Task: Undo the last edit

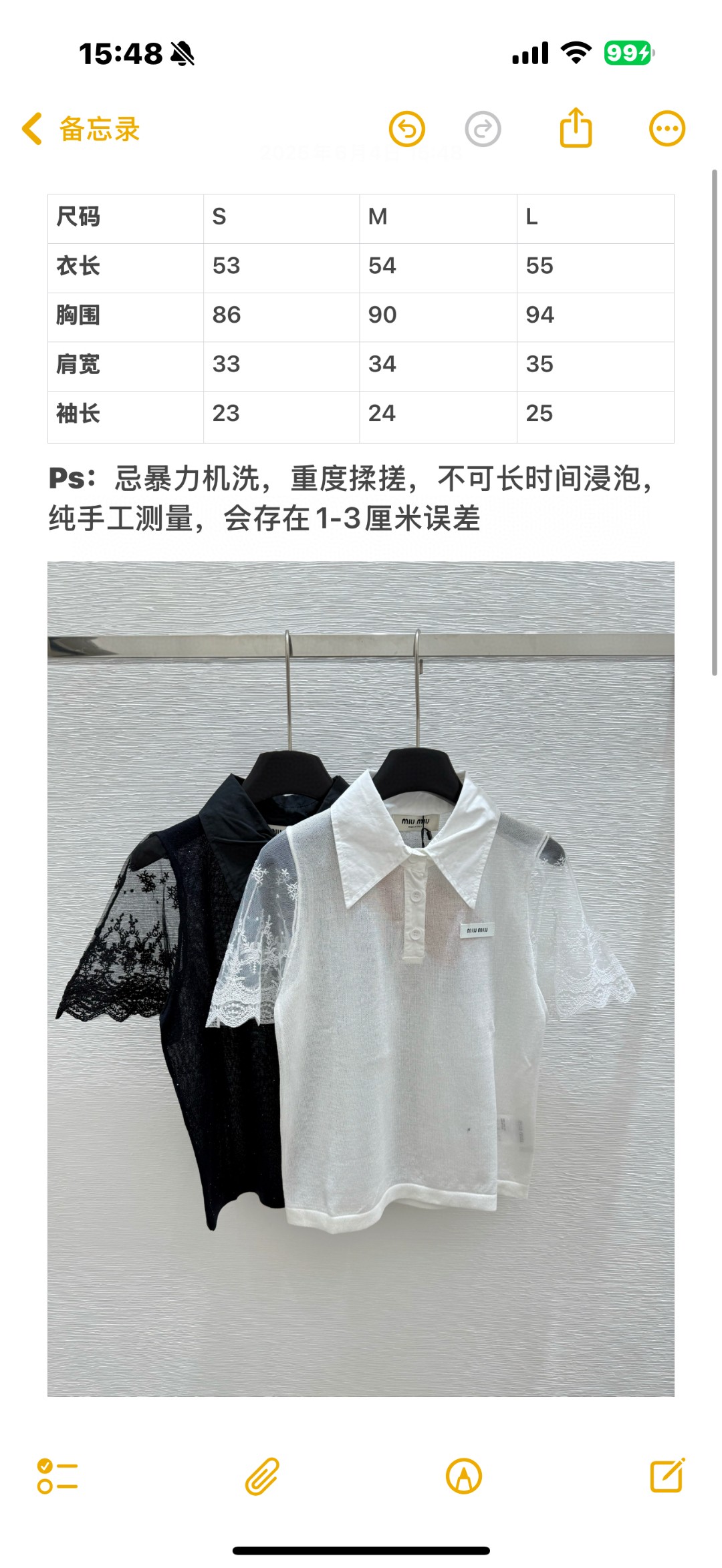Action: pyautogui.click(x=407, y=128)
